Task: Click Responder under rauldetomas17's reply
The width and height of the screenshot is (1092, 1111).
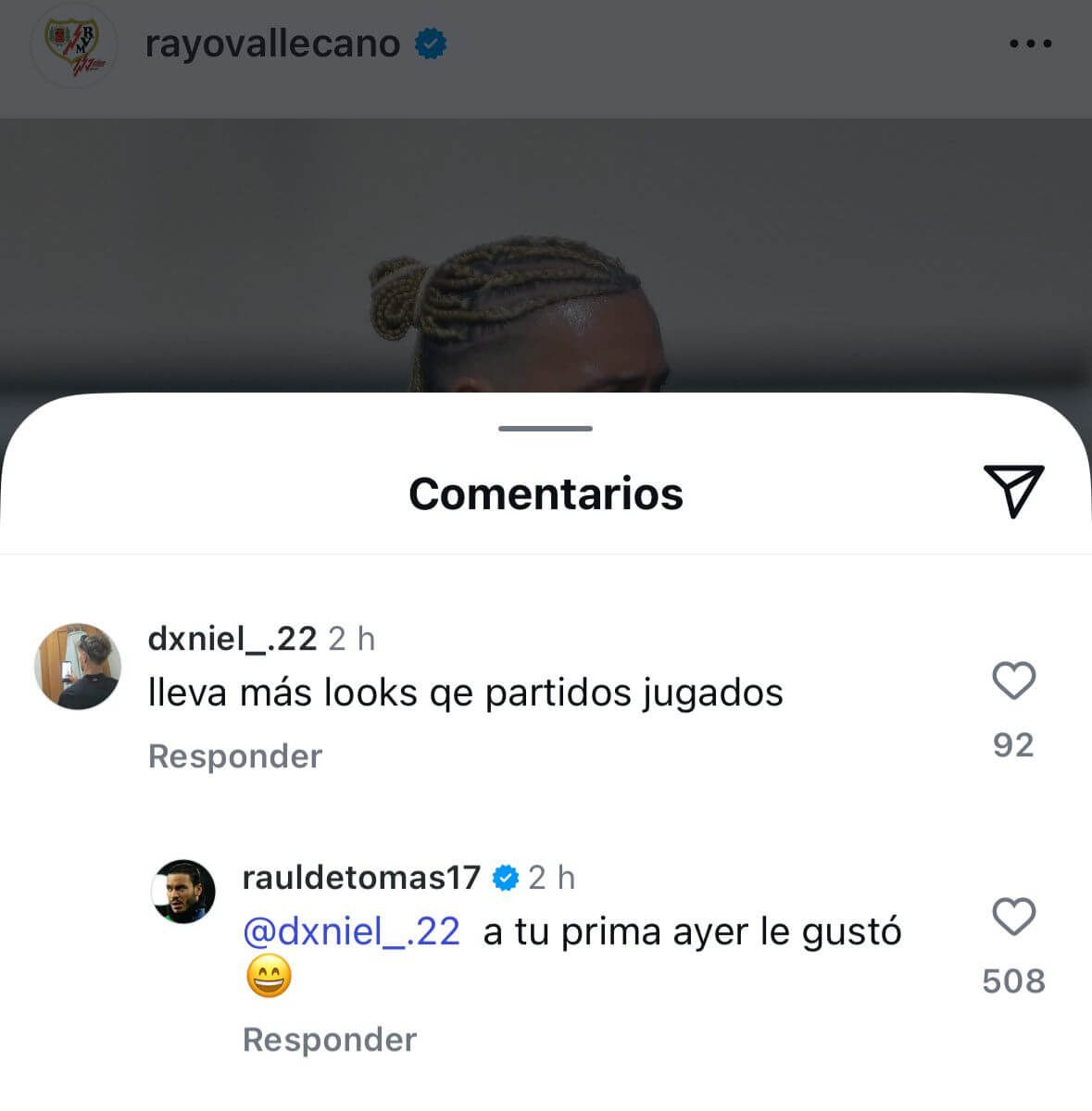Action: coord(329,1039)
